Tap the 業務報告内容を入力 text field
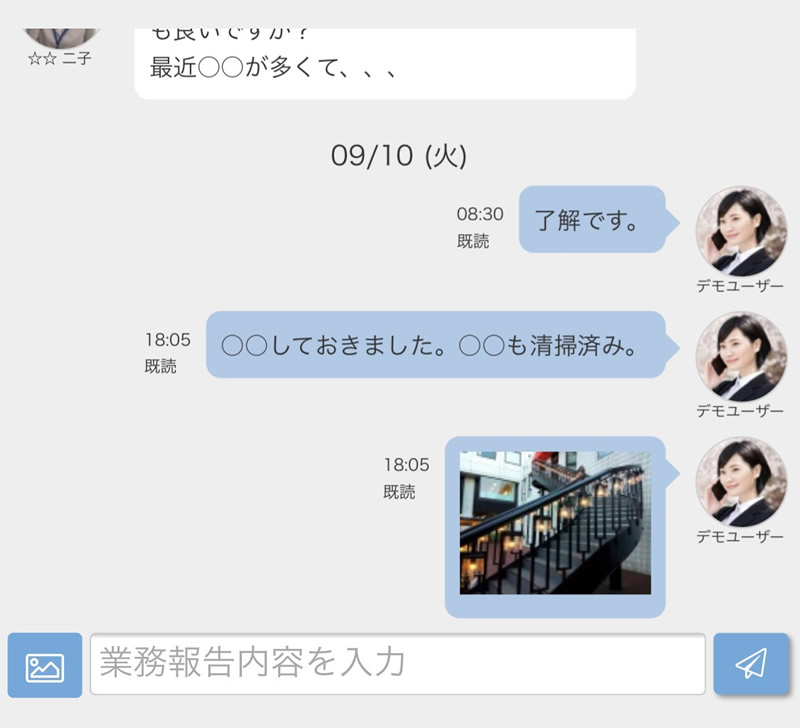The width and height of the screenshot is (800, 728). point(397,664)
